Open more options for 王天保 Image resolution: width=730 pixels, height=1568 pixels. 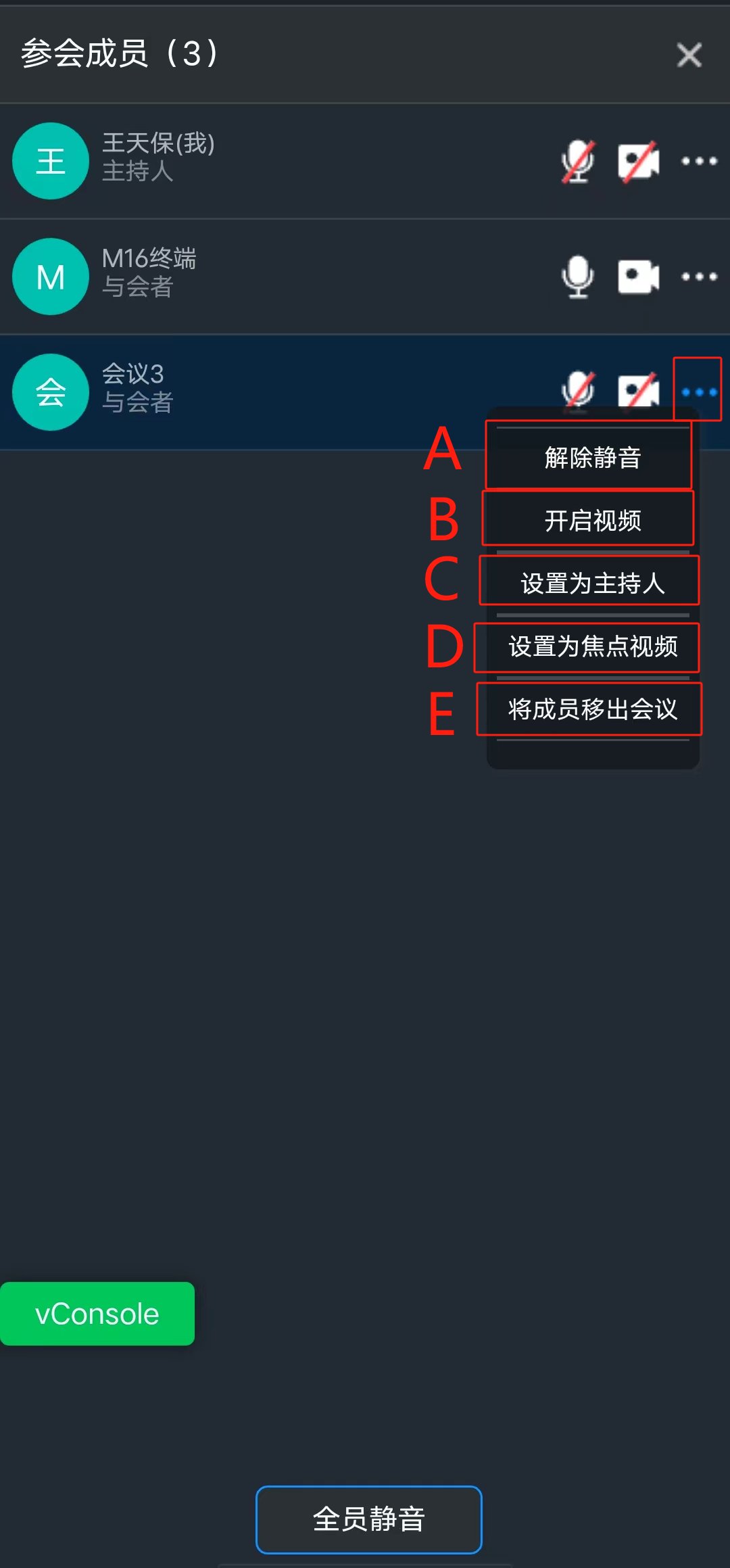pyautogui.click(x=699, y=161)
